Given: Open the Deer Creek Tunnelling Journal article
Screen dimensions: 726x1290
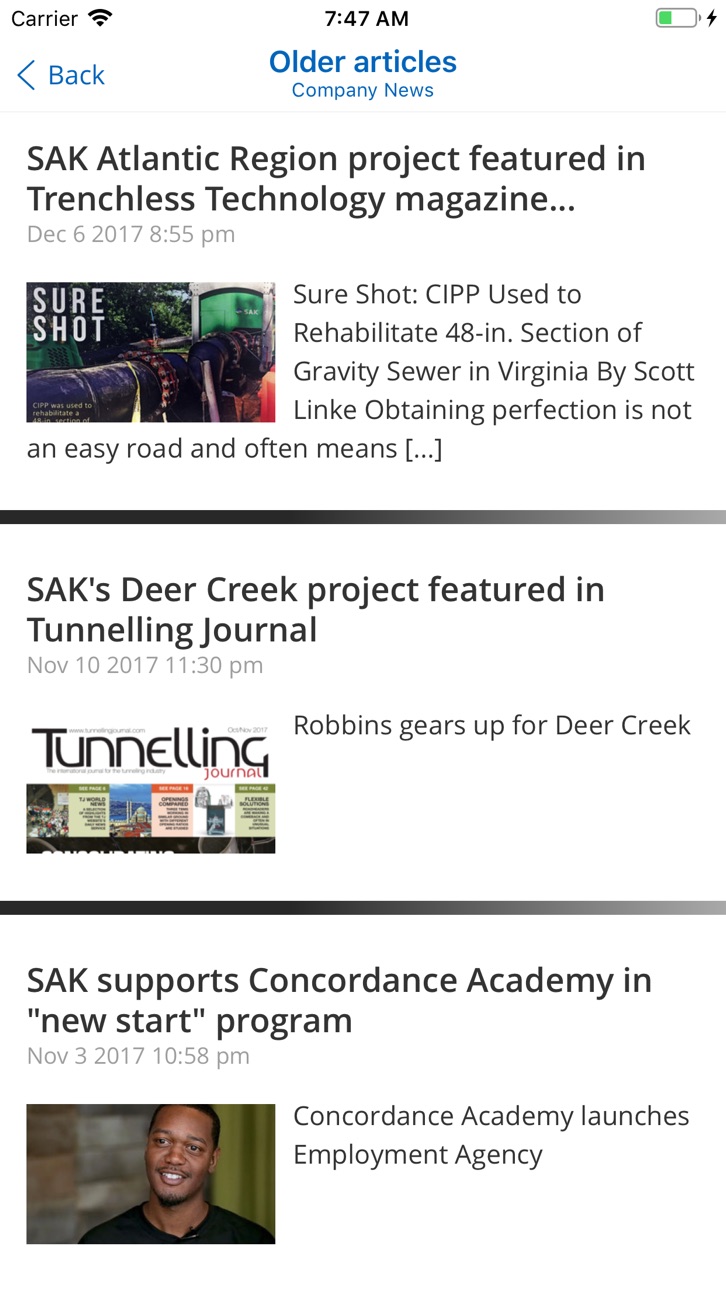Looking at the screenshot, I should pyautogui.click(x=363, y=712).
